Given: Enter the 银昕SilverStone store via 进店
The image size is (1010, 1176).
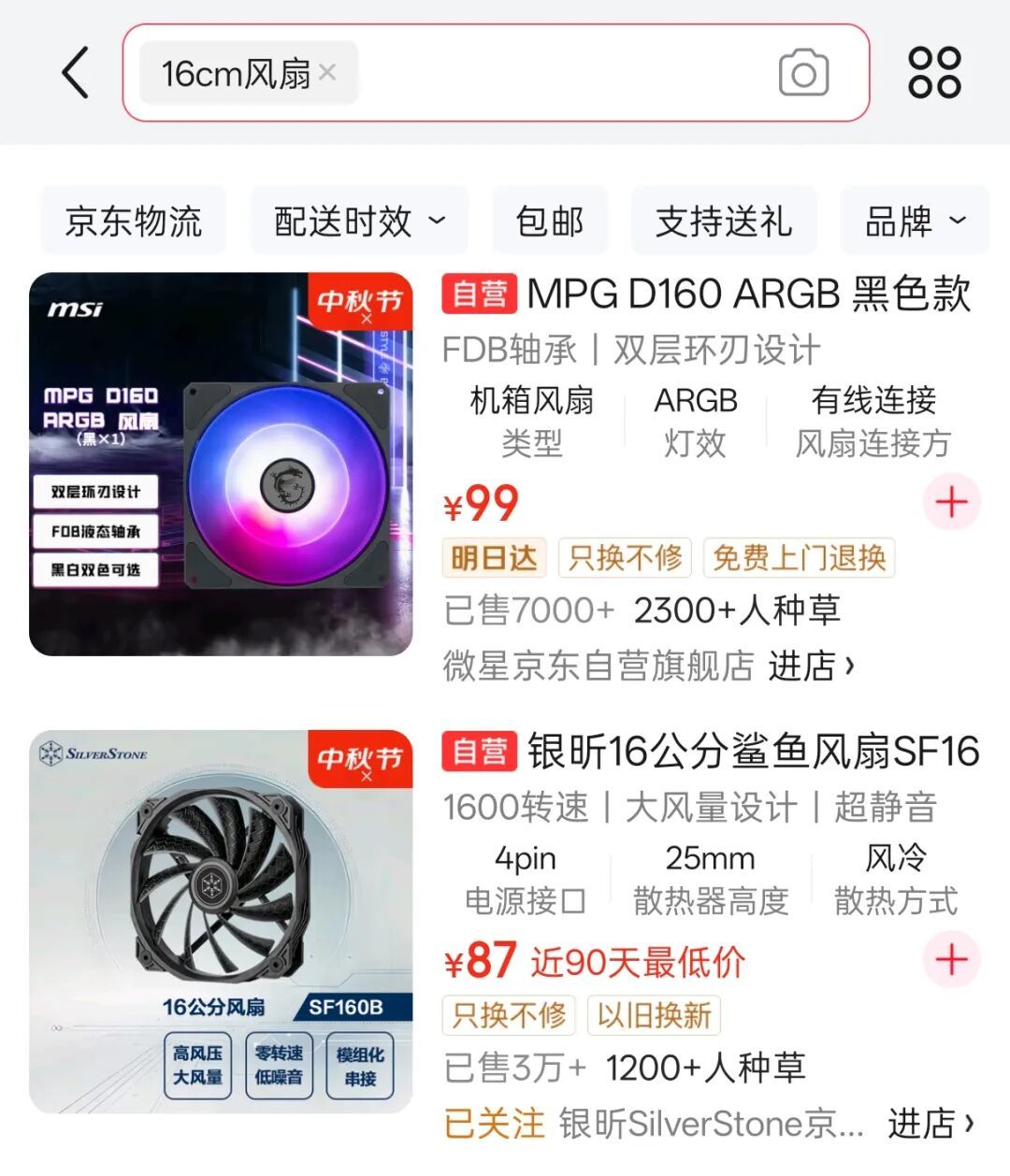Looking at the screenshot, I should coord(930,1124).
